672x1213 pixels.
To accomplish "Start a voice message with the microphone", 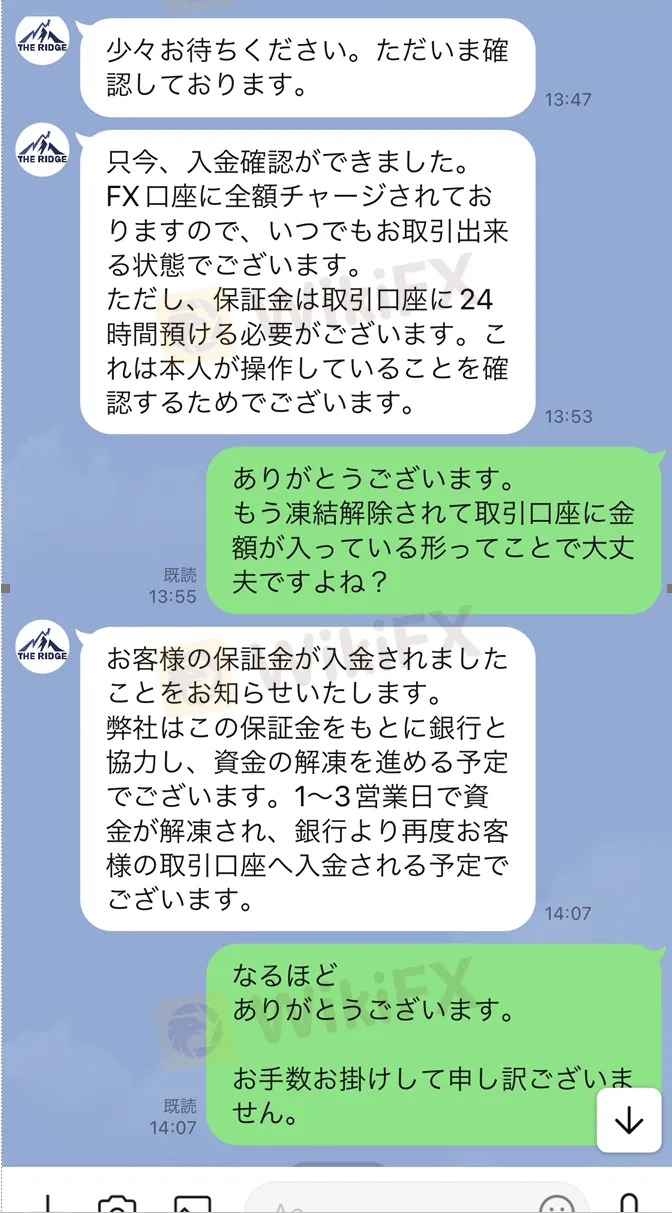I will [x=629, y=1204].
